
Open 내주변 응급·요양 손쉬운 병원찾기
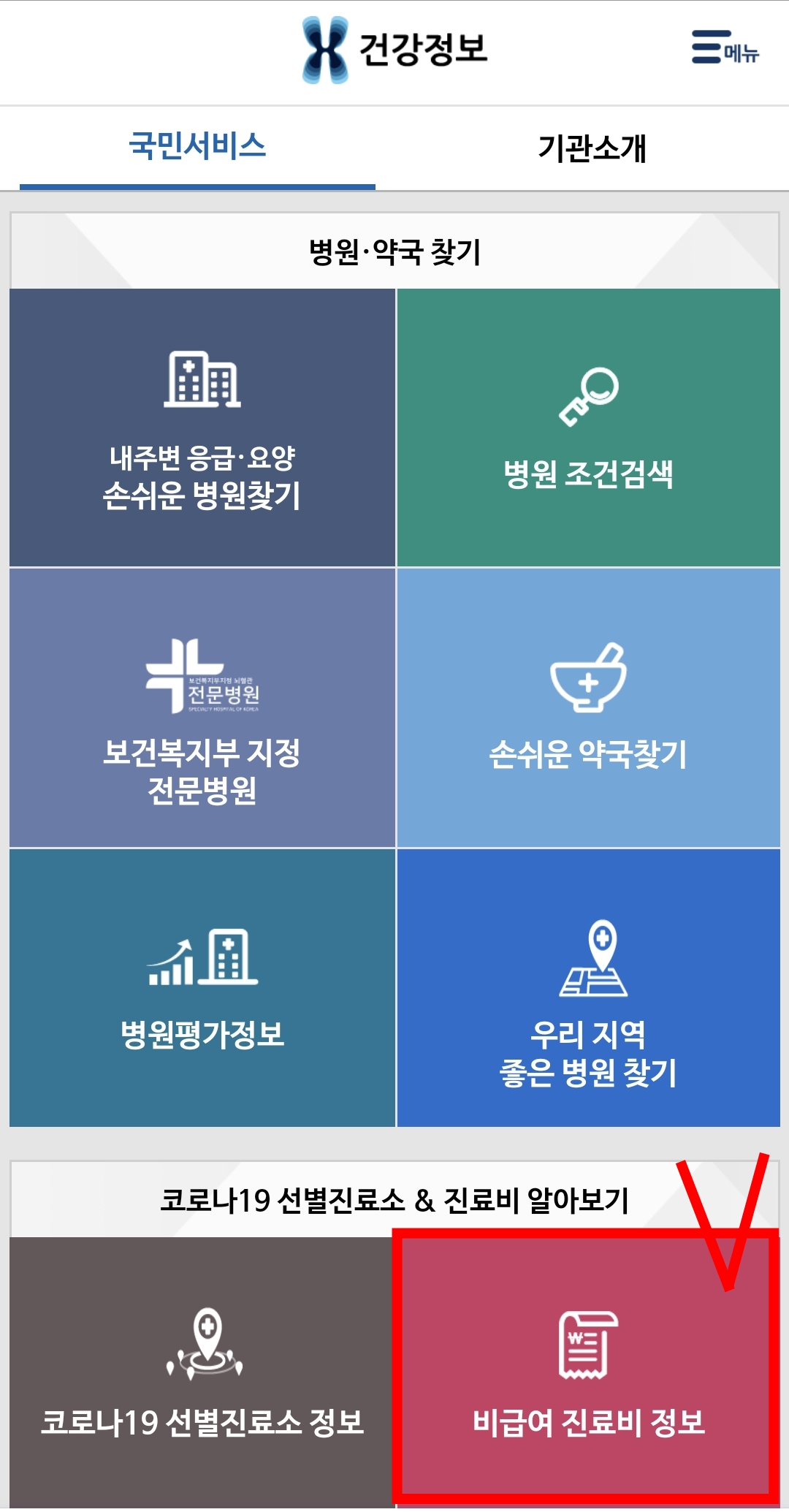[202, 428]
